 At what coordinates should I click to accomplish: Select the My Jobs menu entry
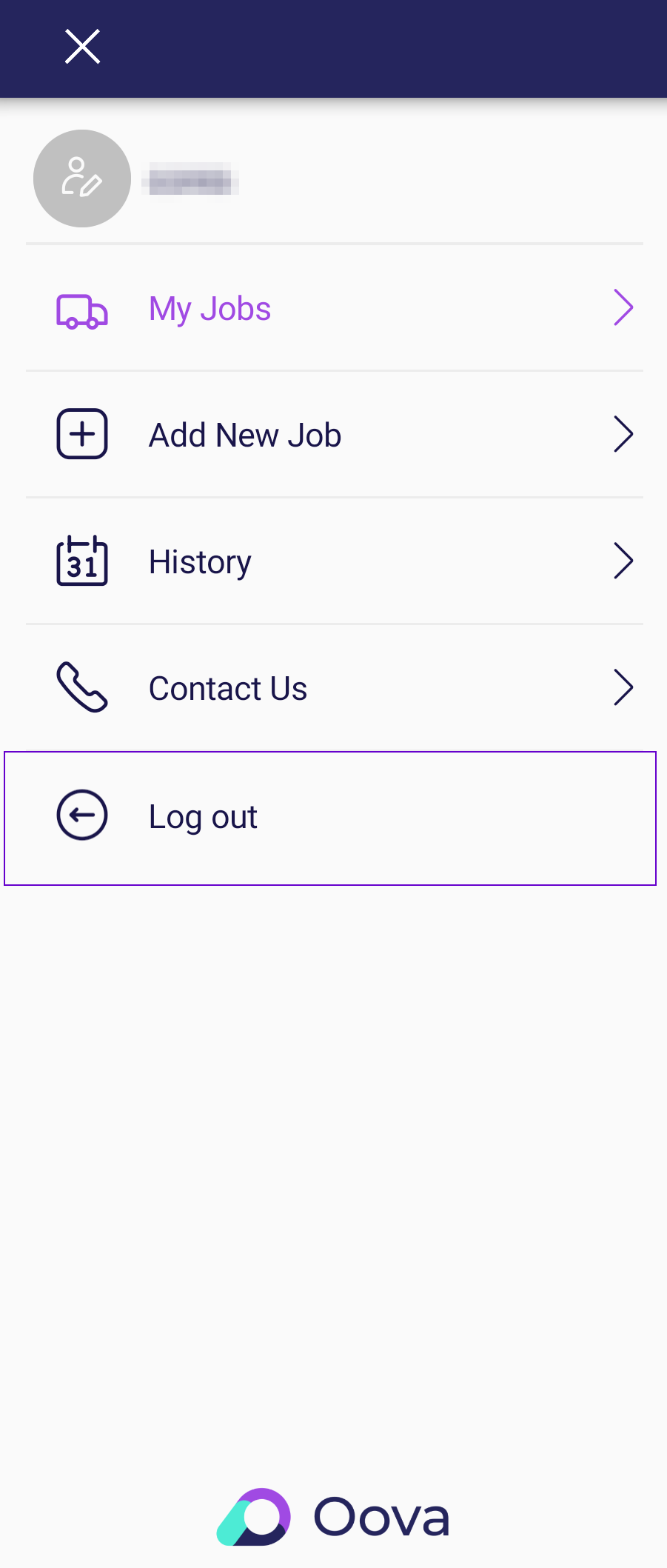[209, 308]
